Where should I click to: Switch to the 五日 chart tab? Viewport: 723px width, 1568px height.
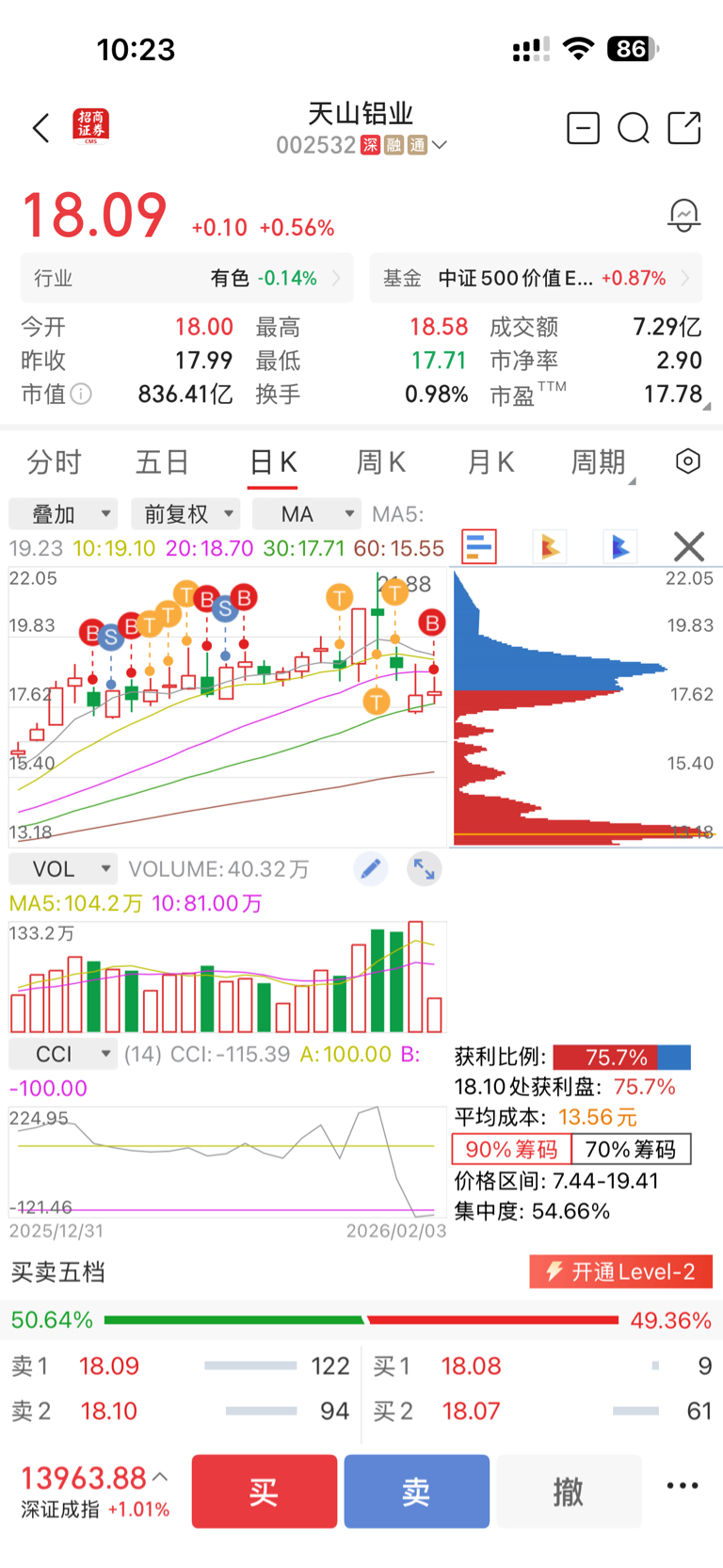click(x=162, y=462)
